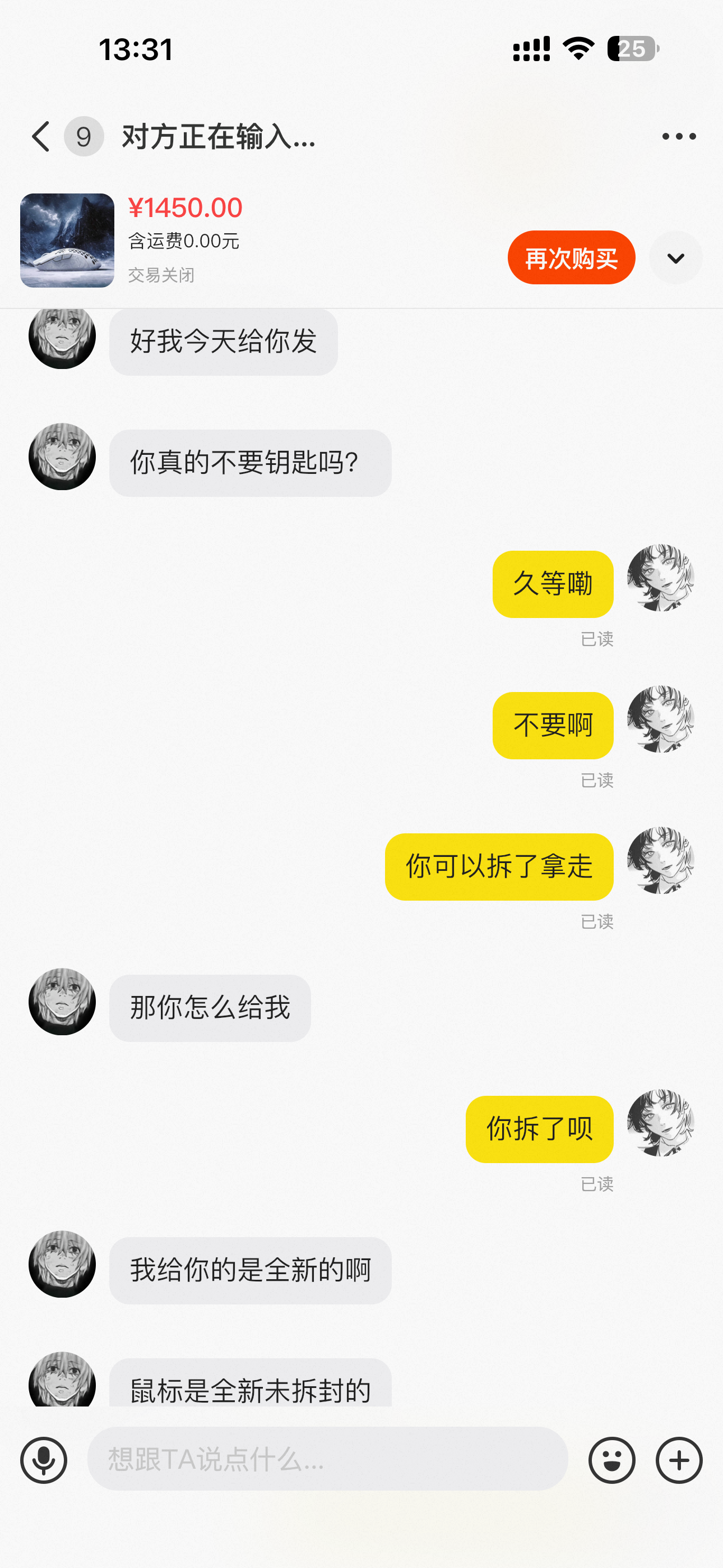Open the plus attachment menu
The image size is (723, 1568).
pos(679,1460)
